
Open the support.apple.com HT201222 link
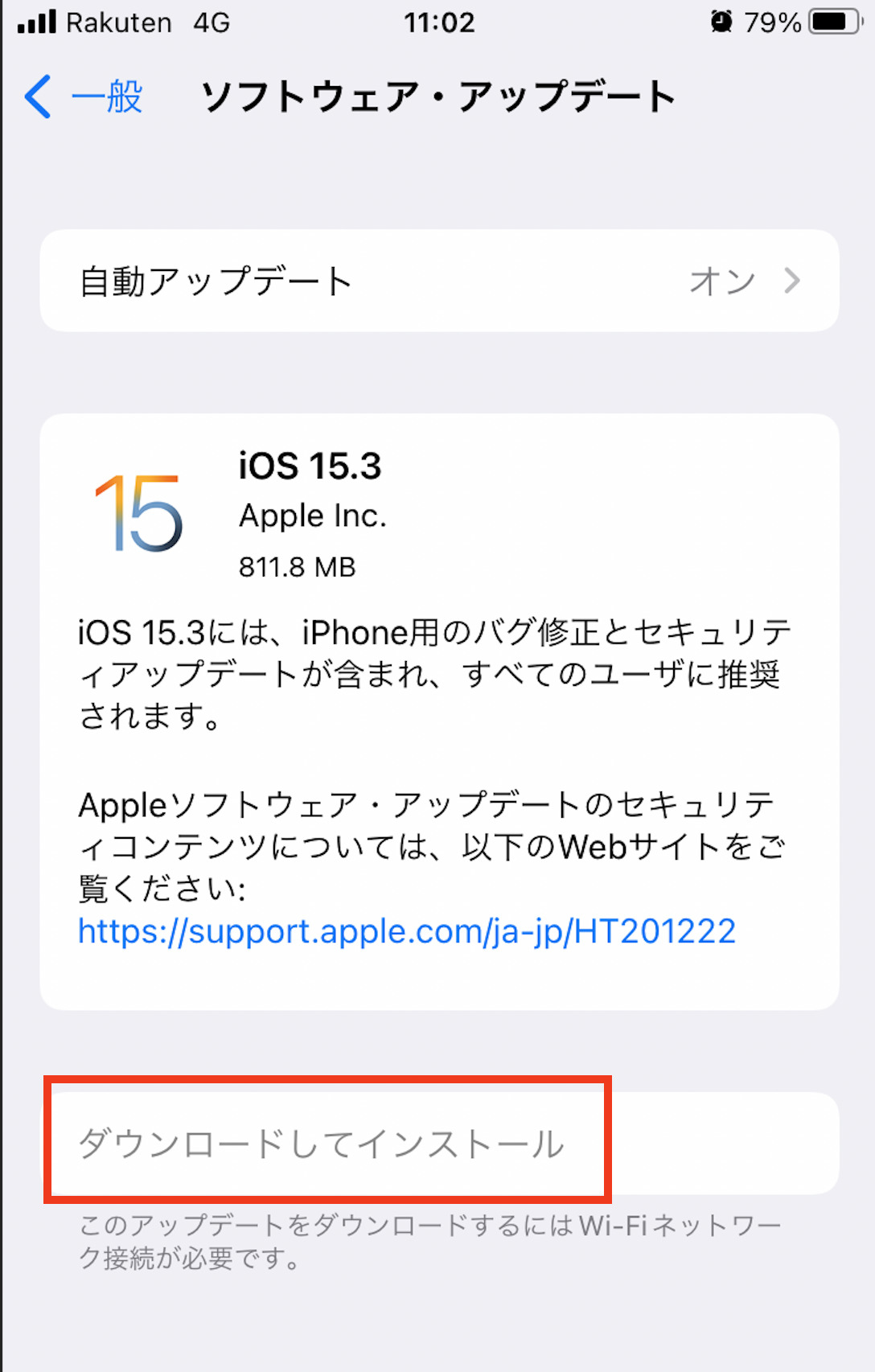coord(407,931)
